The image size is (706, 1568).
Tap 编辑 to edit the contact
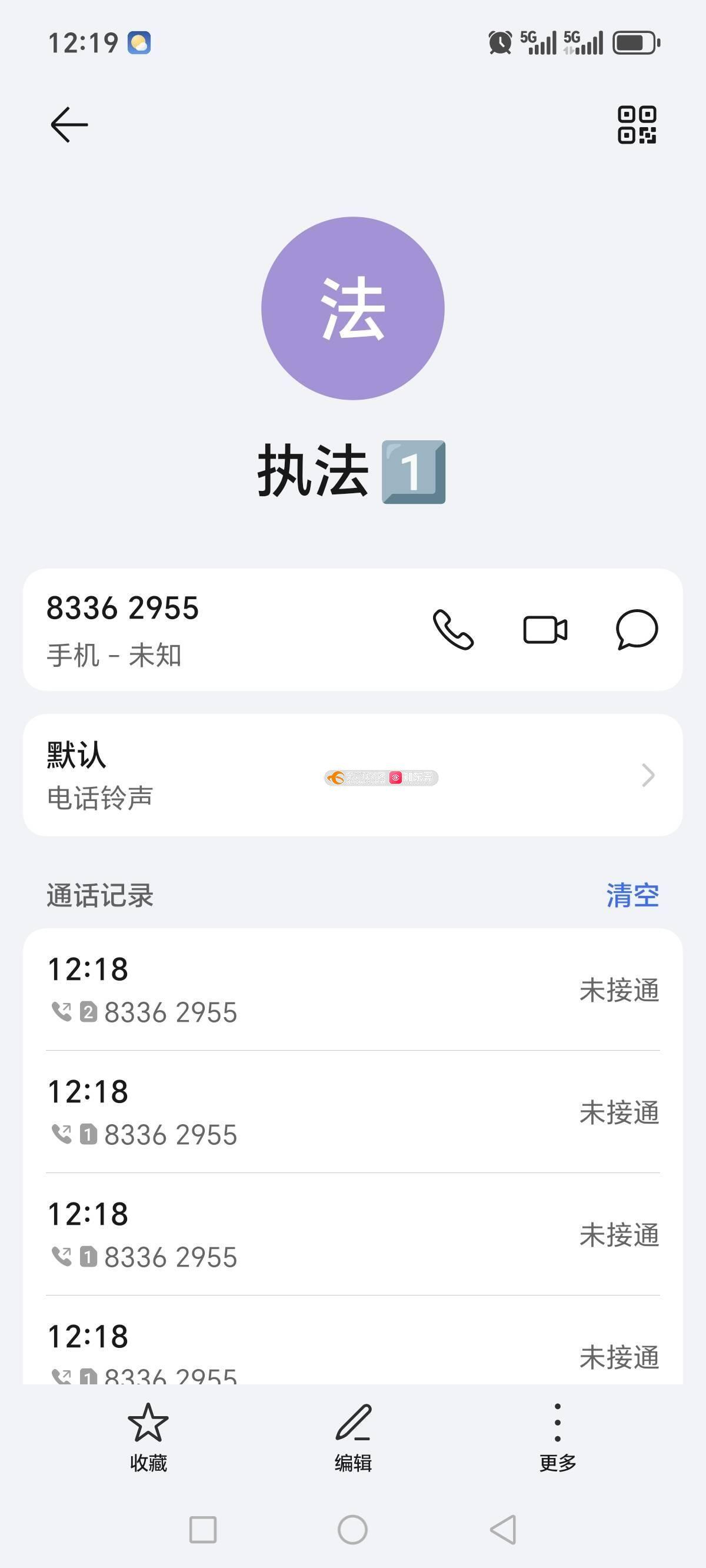tap(353, 1437)
